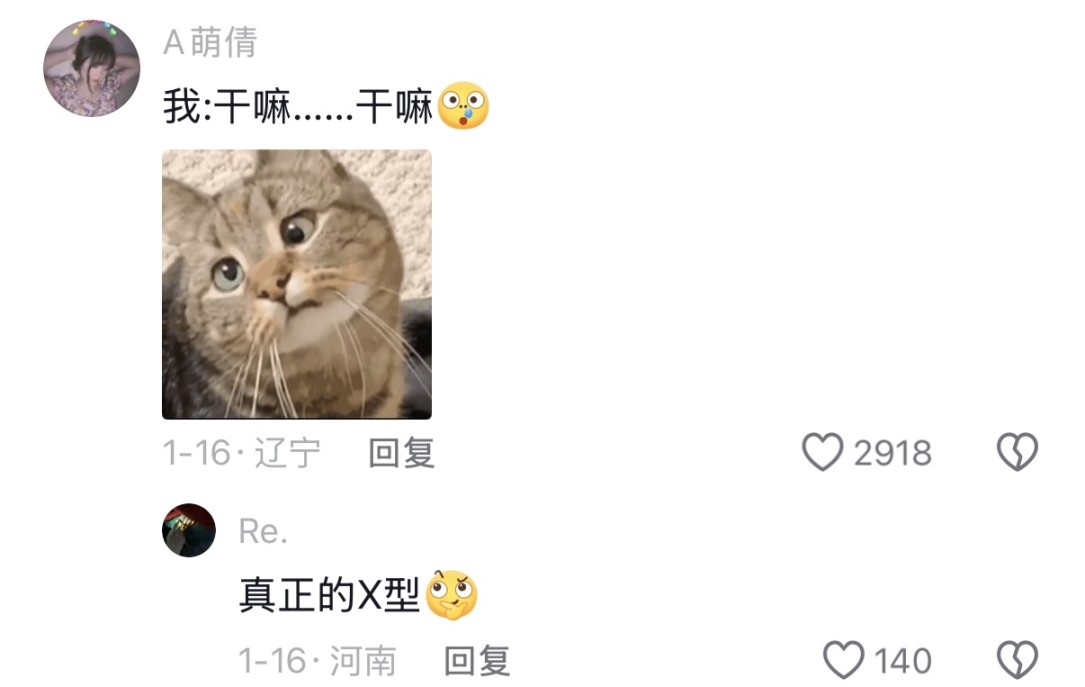Open Re.'s profile avatar
1085x687 pixels.
pos(189,530)
